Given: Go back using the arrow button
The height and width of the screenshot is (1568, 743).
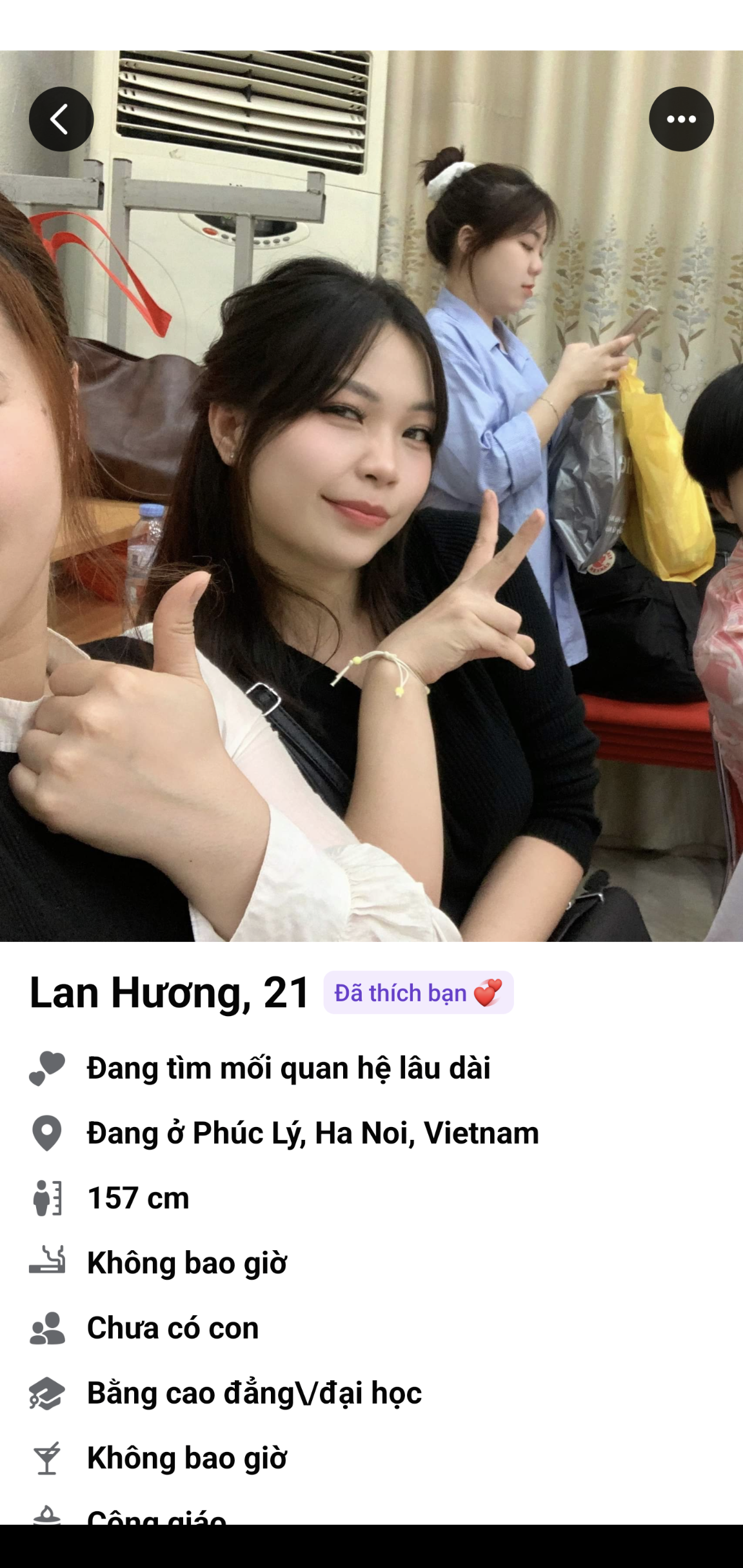Looking at the screenshot, I should [x=61, y=119].
